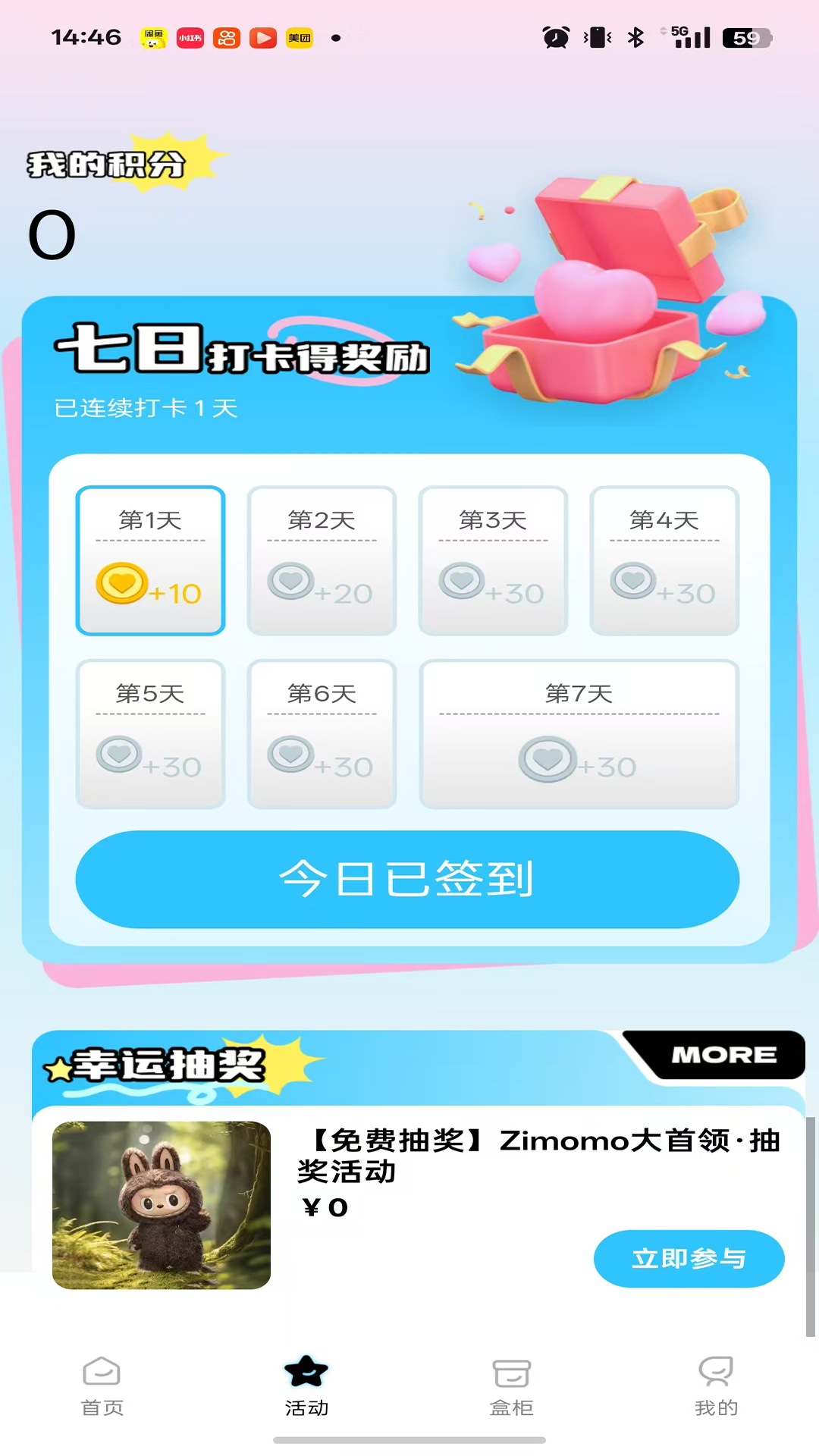
Task: Switch to the 首页 tab
Action: [x=102, y=1385]
